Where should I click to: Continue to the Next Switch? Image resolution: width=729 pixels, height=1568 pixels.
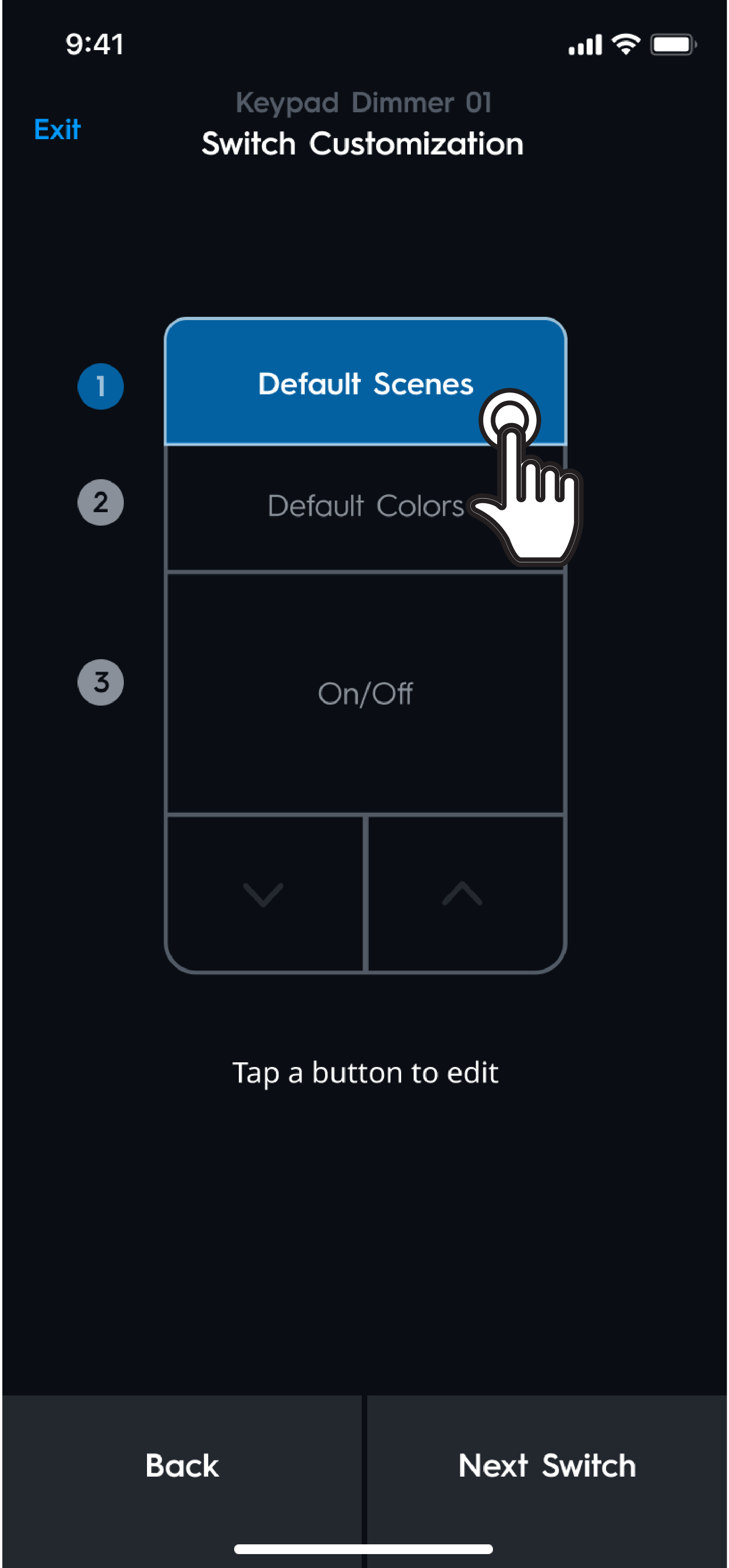(x=547, y=1465)
